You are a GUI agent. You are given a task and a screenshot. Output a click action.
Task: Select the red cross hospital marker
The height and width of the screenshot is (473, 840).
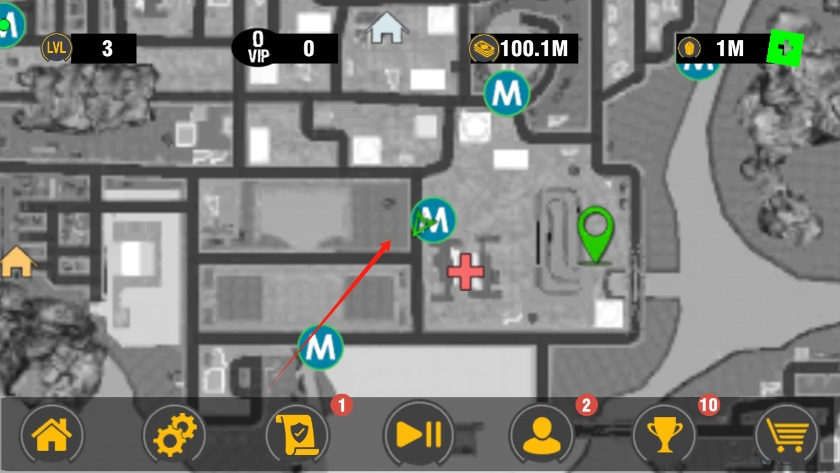coord(465,271)
